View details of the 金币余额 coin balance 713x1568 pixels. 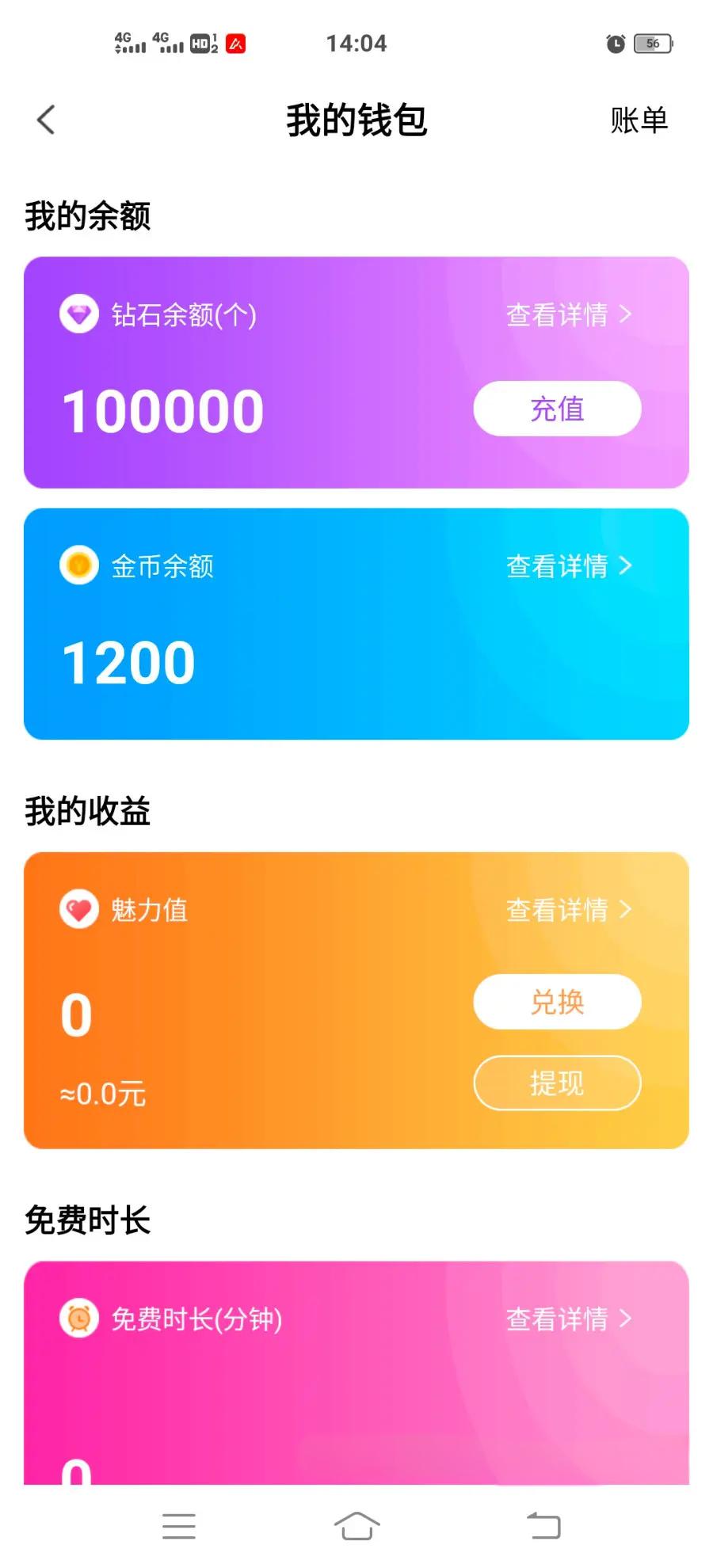click(569, 565)
